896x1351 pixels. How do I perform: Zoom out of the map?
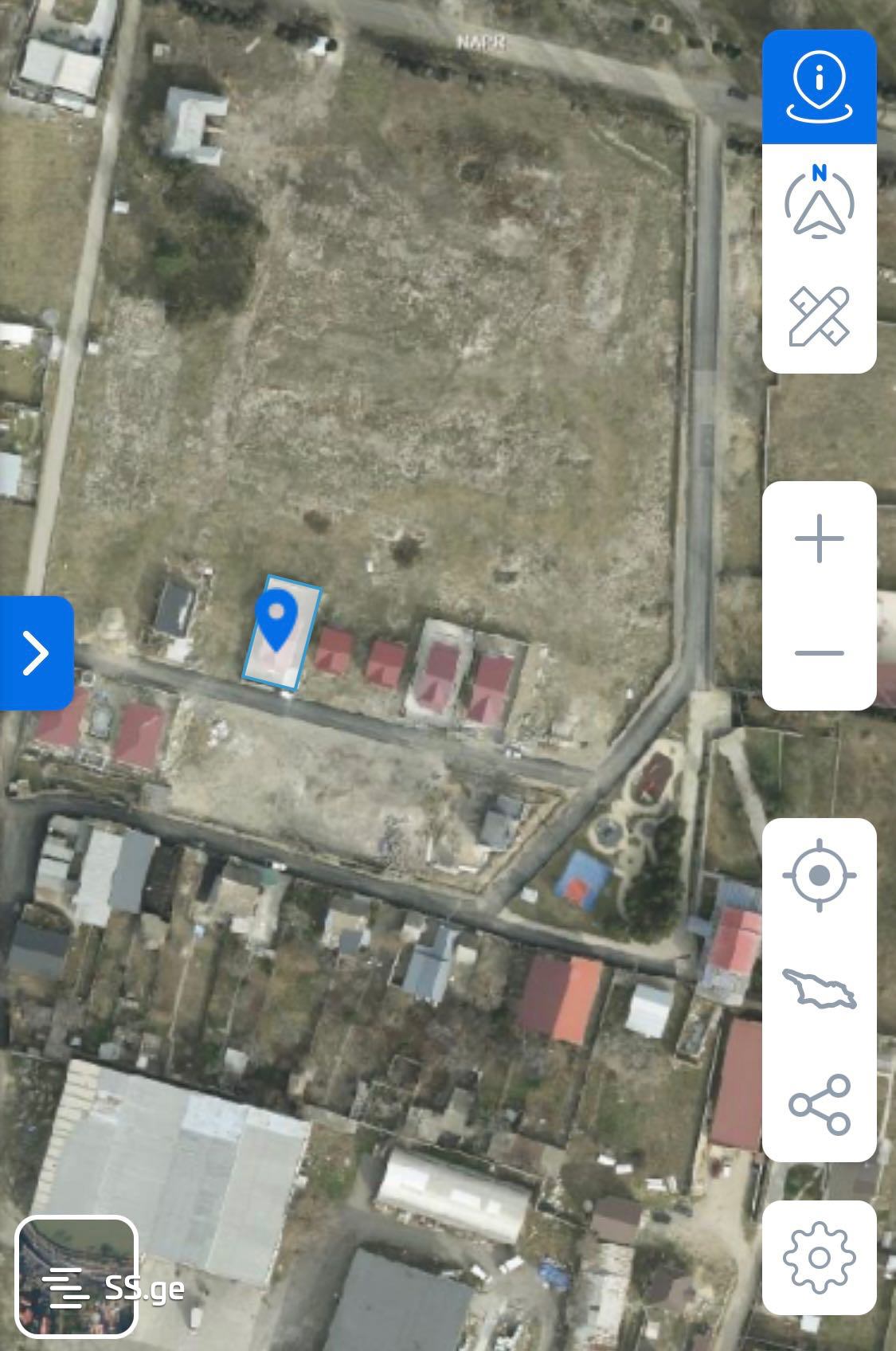click(x=819, y=653)
